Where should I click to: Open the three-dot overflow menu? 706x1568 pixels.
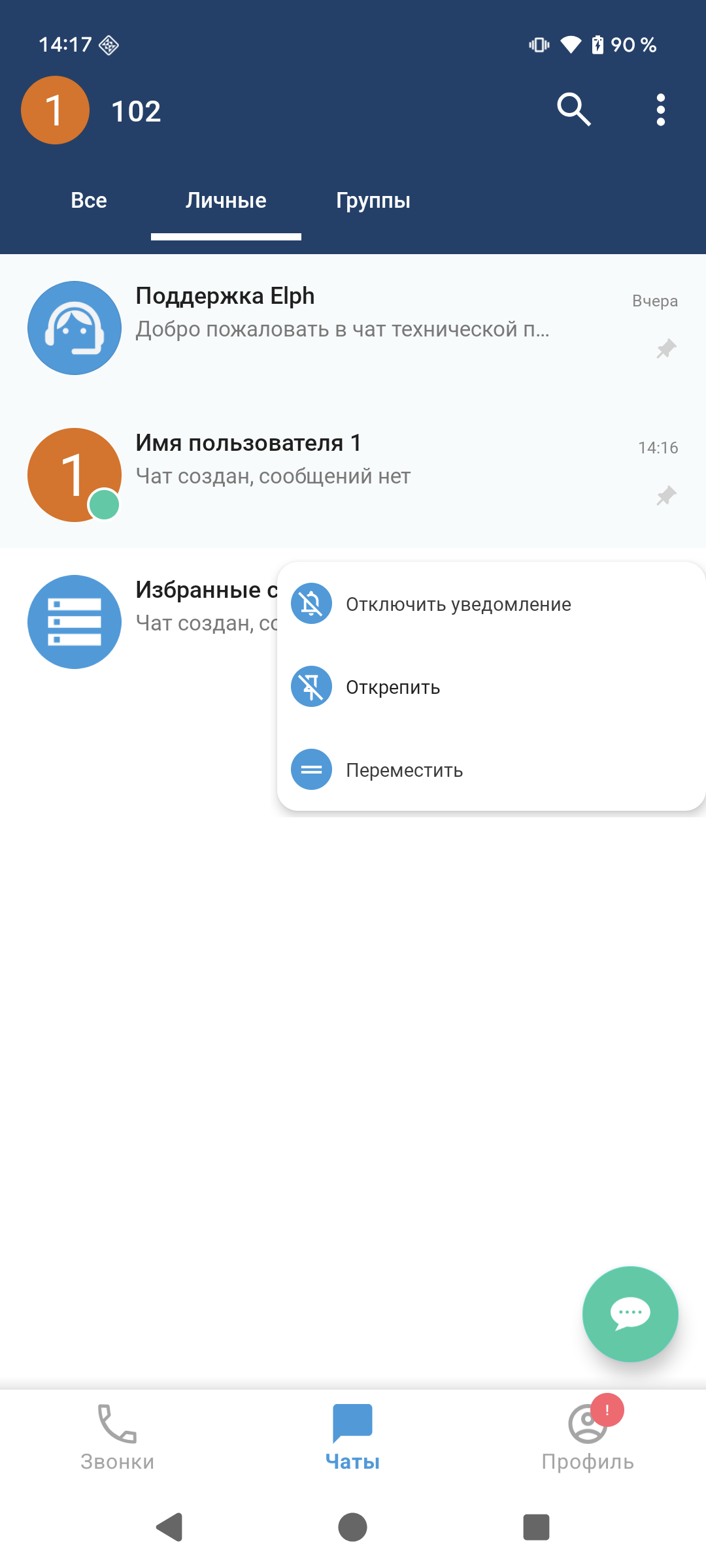pyautogui.click(x=660, y=110)
